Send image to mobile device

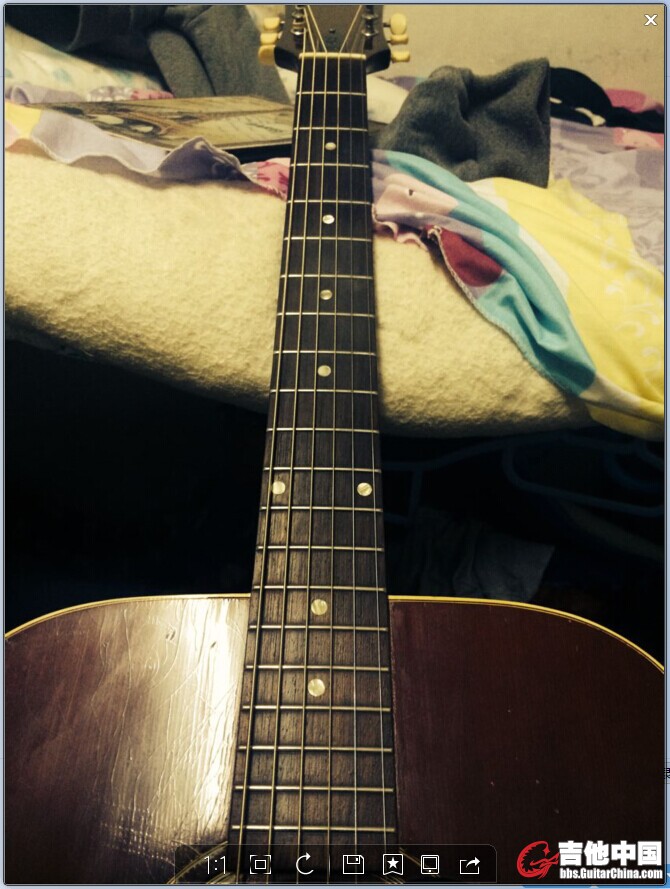tap(430, 865)
